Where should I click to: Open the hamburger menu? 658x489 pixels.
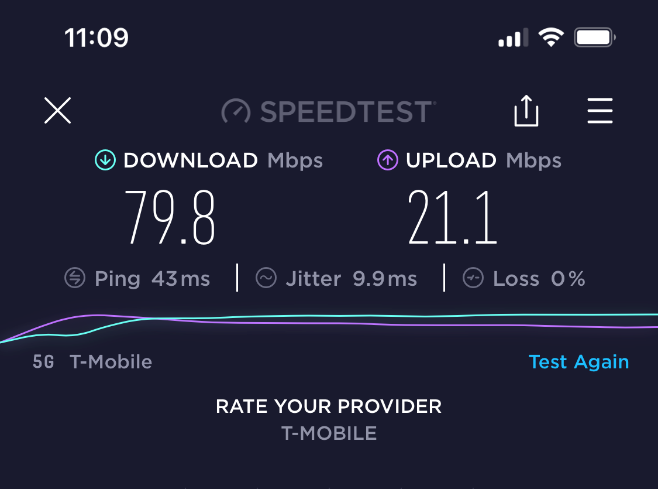[x=600, y=110]
